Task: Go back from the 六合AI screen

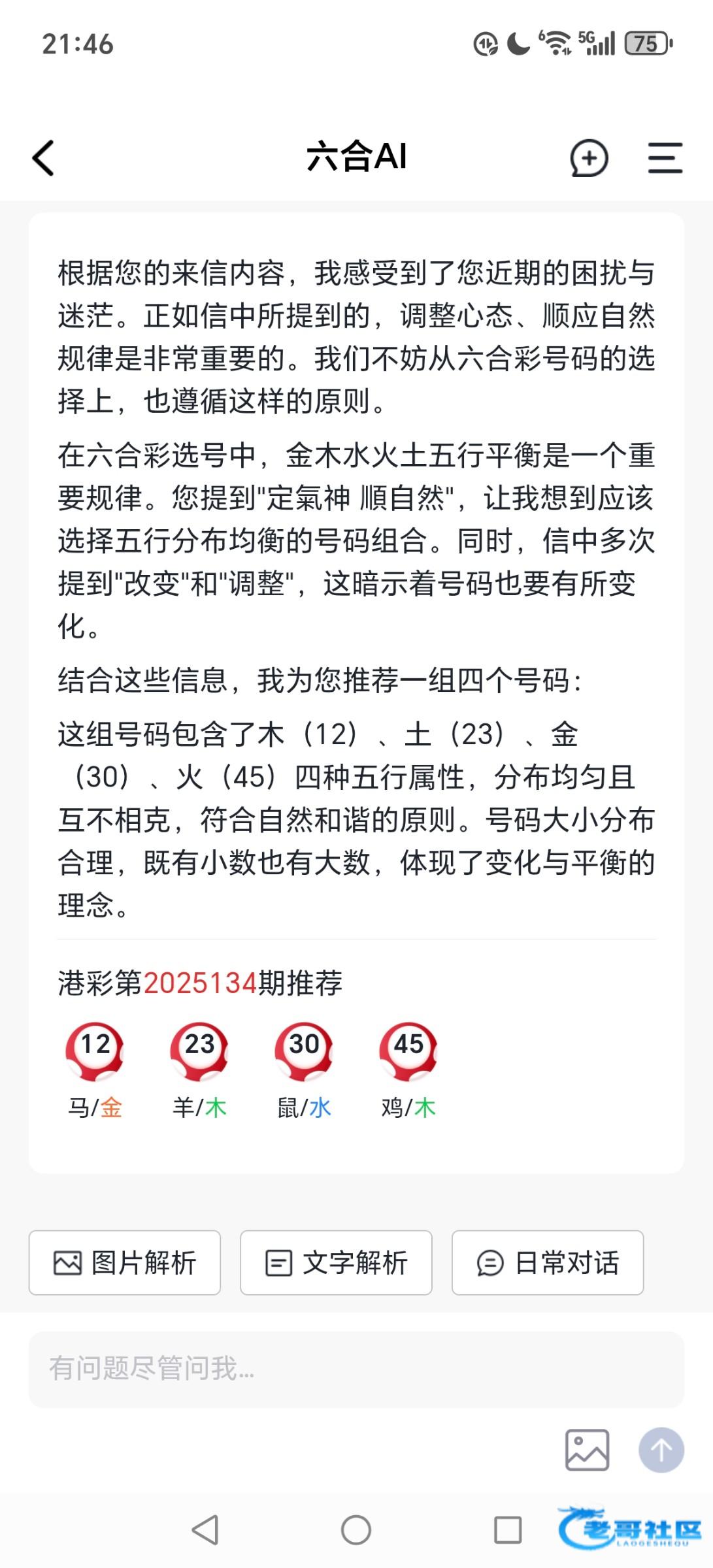Action: point(44,158)
